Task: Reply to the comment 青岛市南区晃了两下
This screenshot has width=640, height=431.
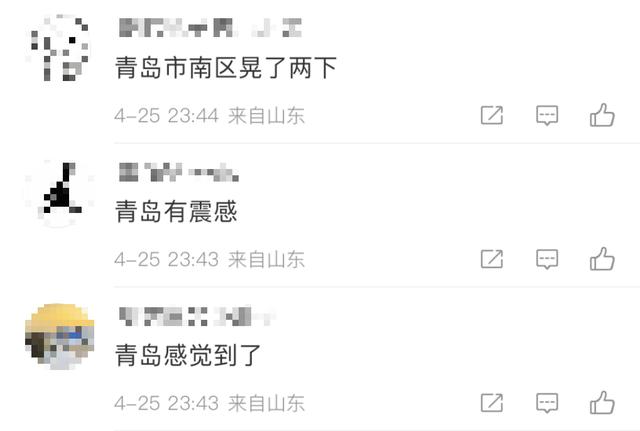Action: pos(547,116)
